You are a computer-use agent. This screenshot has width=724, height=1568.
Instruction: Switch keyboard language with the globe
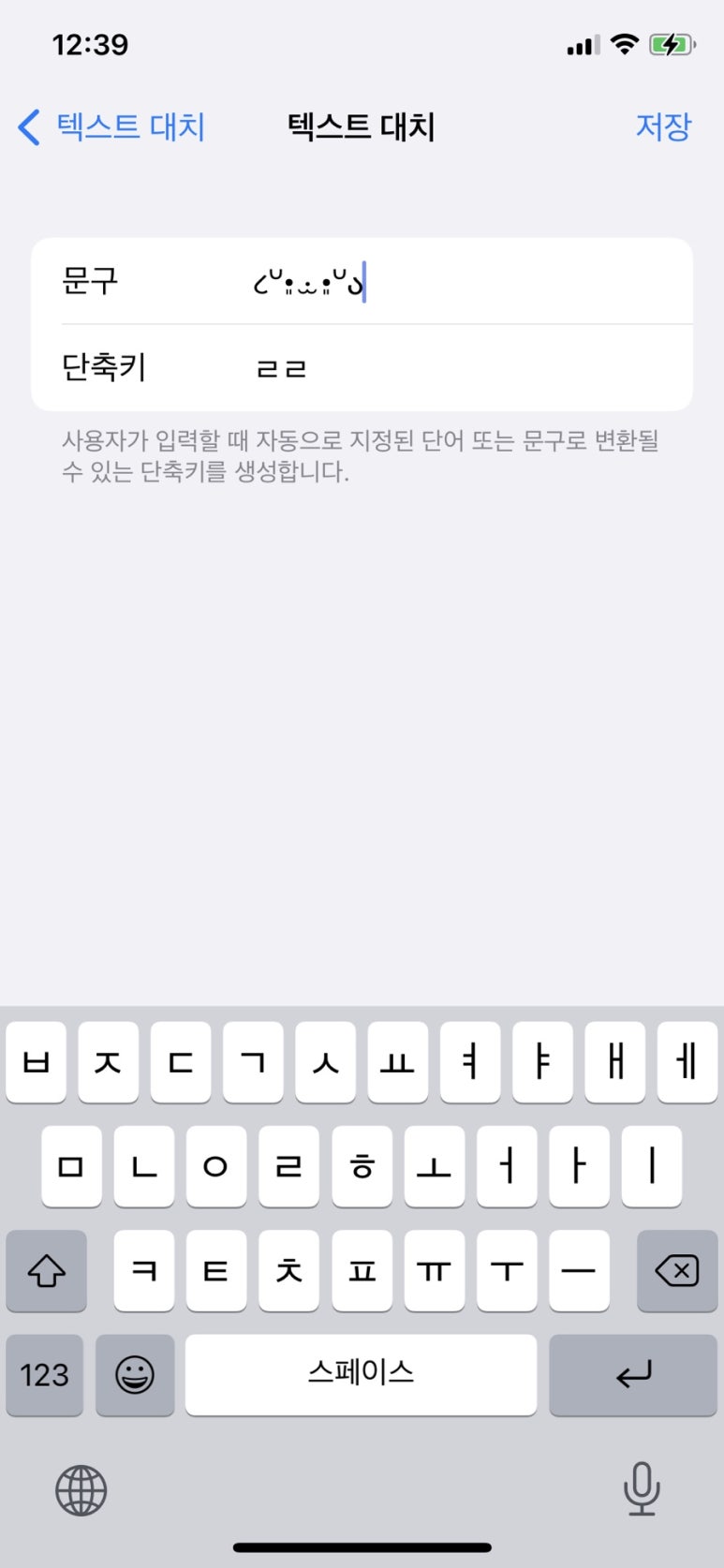[x=81, y=1490]
